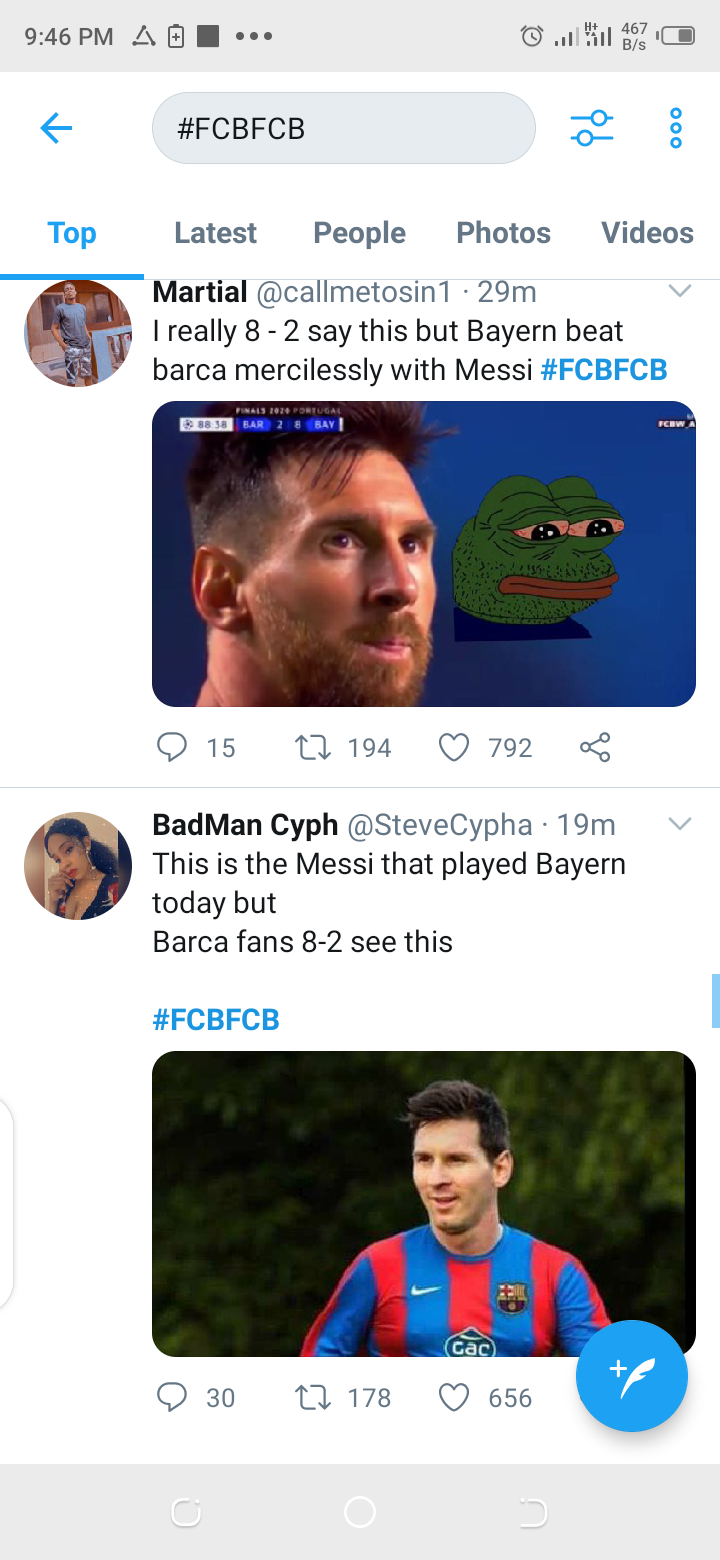Switch to the Photos tab
Image resolution: width=720 pixels, height=1560 pixels.
point(504,233)
